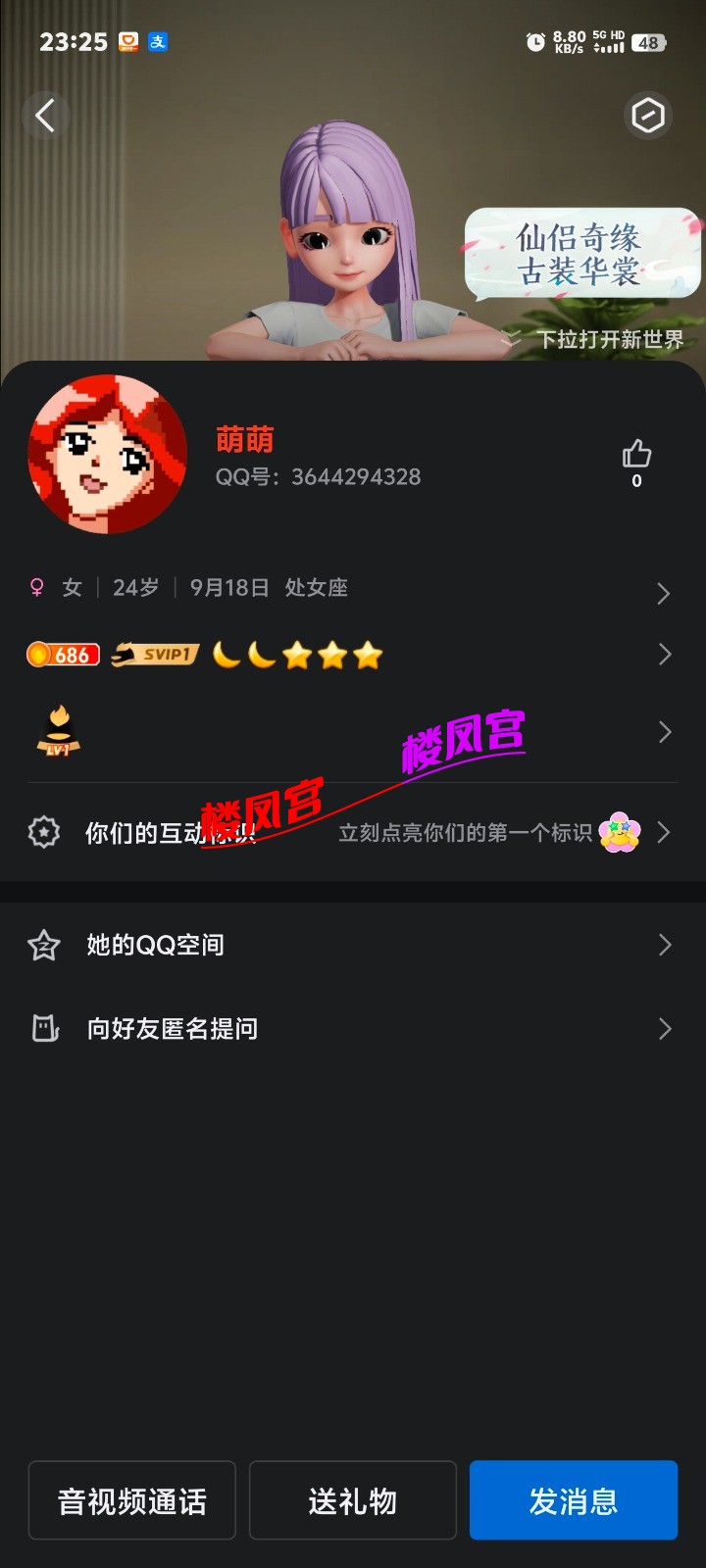Open the SVIP1 membership badge

[154, 654]
